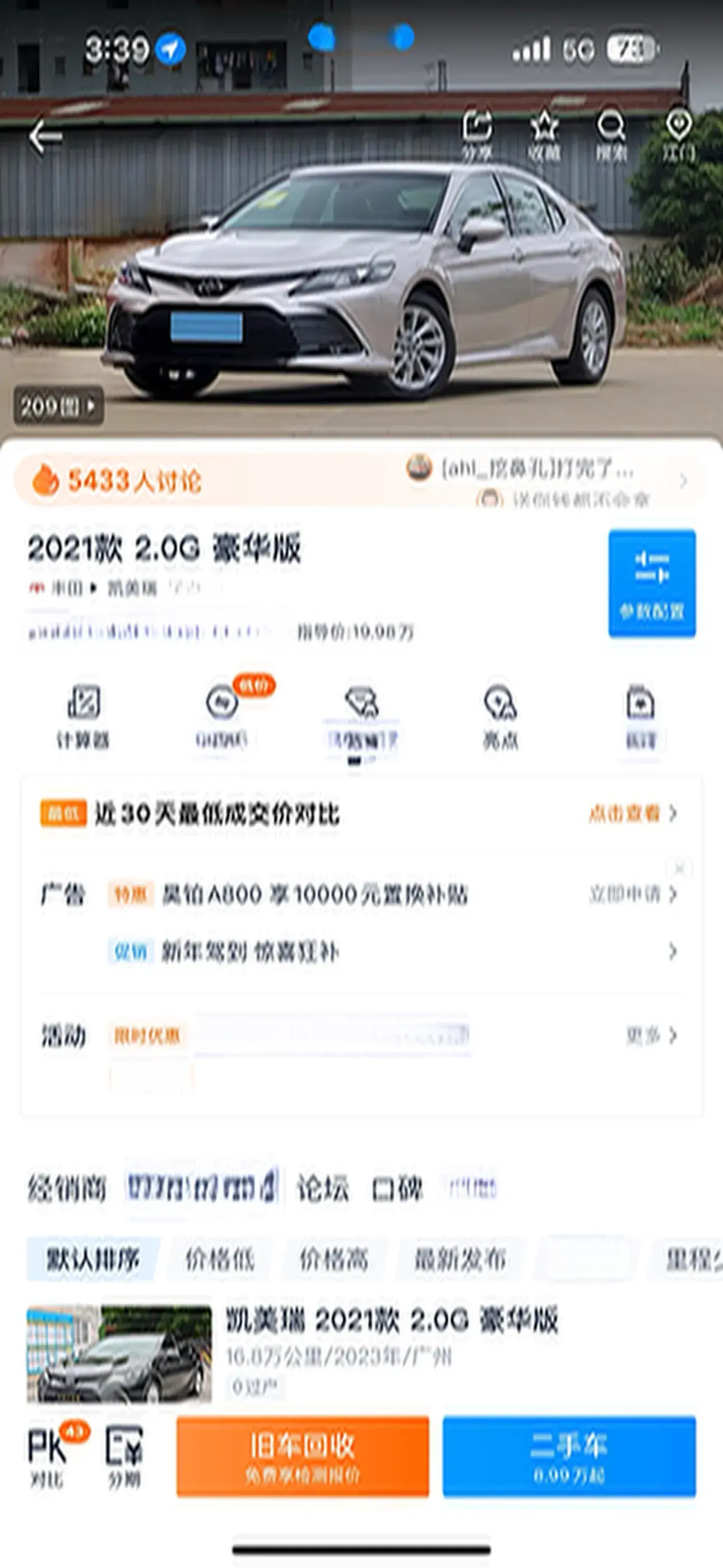Tap 更多 in the 活动 row
The image size is (723, 1568).
(x=651, y=1035)
